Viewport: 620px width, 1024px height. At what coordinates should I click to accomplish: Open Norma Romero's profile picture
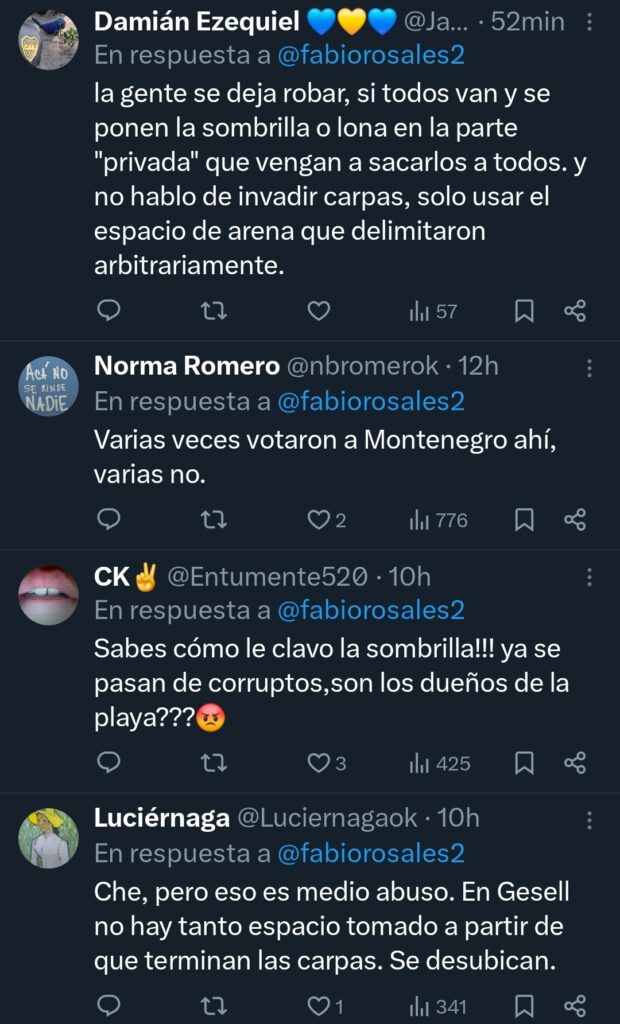pos(49,387)
